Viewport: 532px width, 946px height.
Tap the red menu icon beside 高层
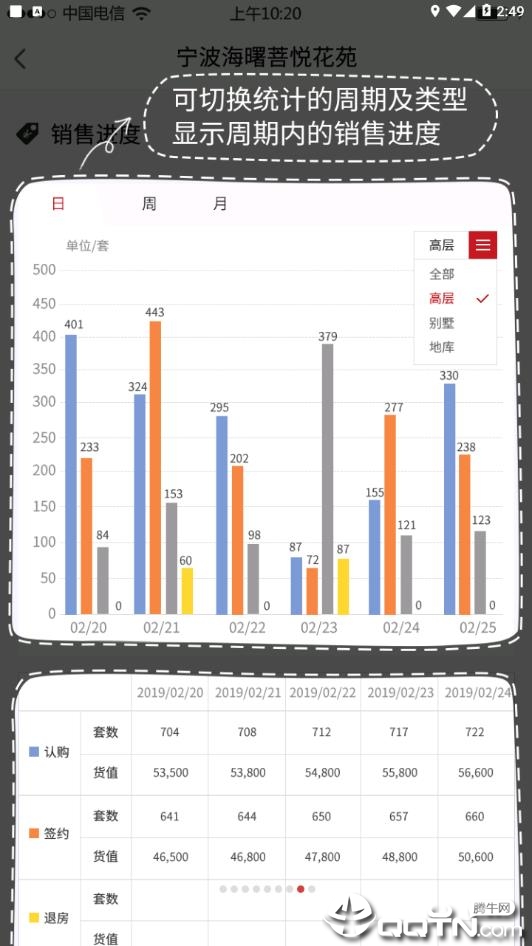[483, 245]
